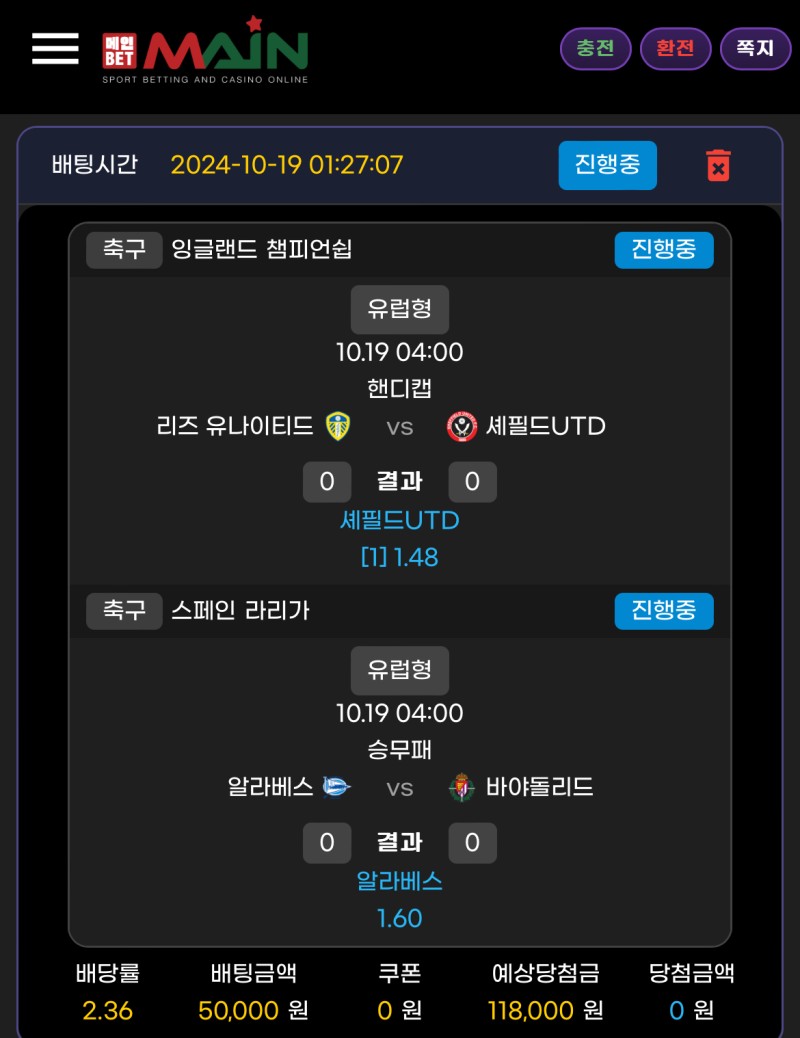This screenshot has width=800, height=1038.
Task: Open the 환전 withdrawal button
Action: point(675,48)
